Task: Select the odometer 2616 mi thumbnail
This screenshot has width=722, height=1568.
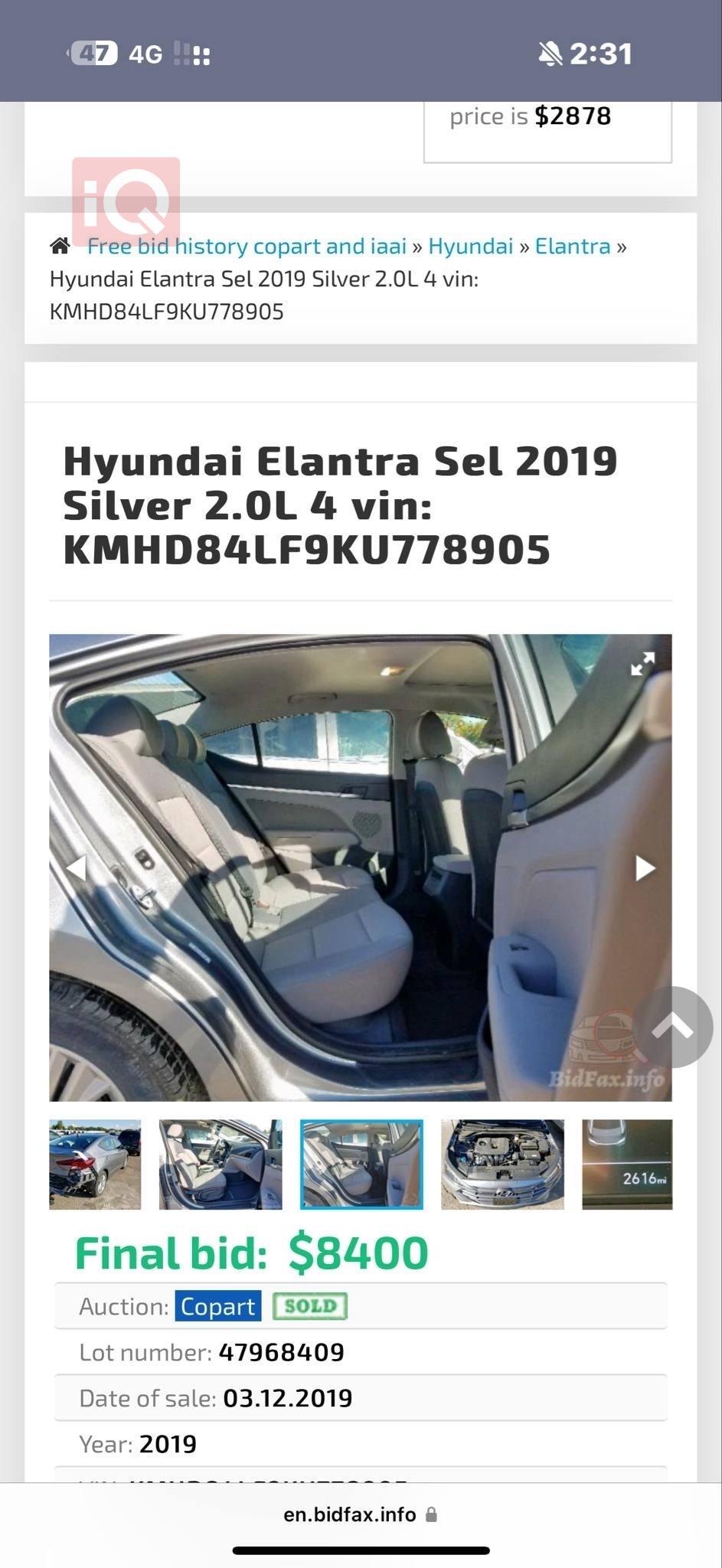Action: (x=627, y=1165)
